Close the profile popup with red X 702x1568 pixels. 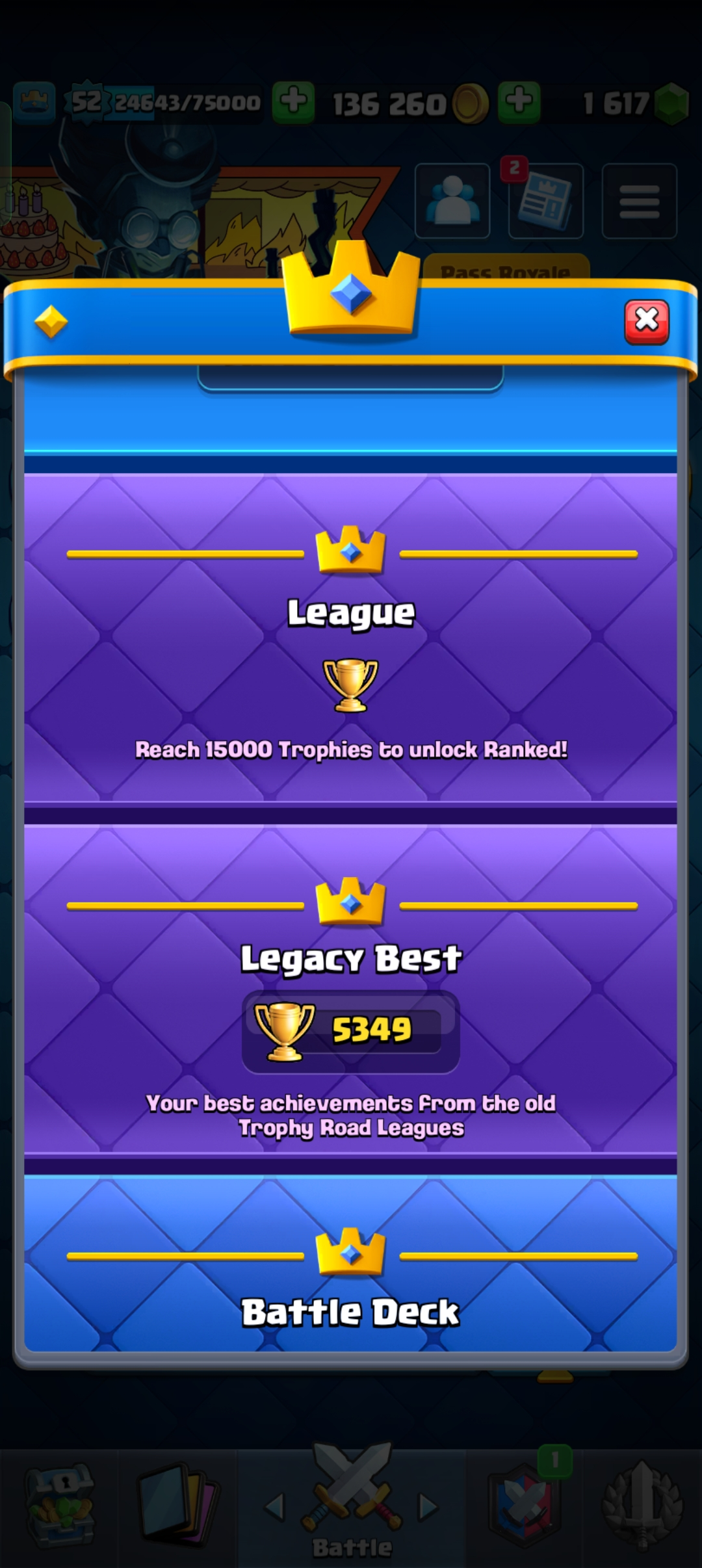(x=646, y=321)
